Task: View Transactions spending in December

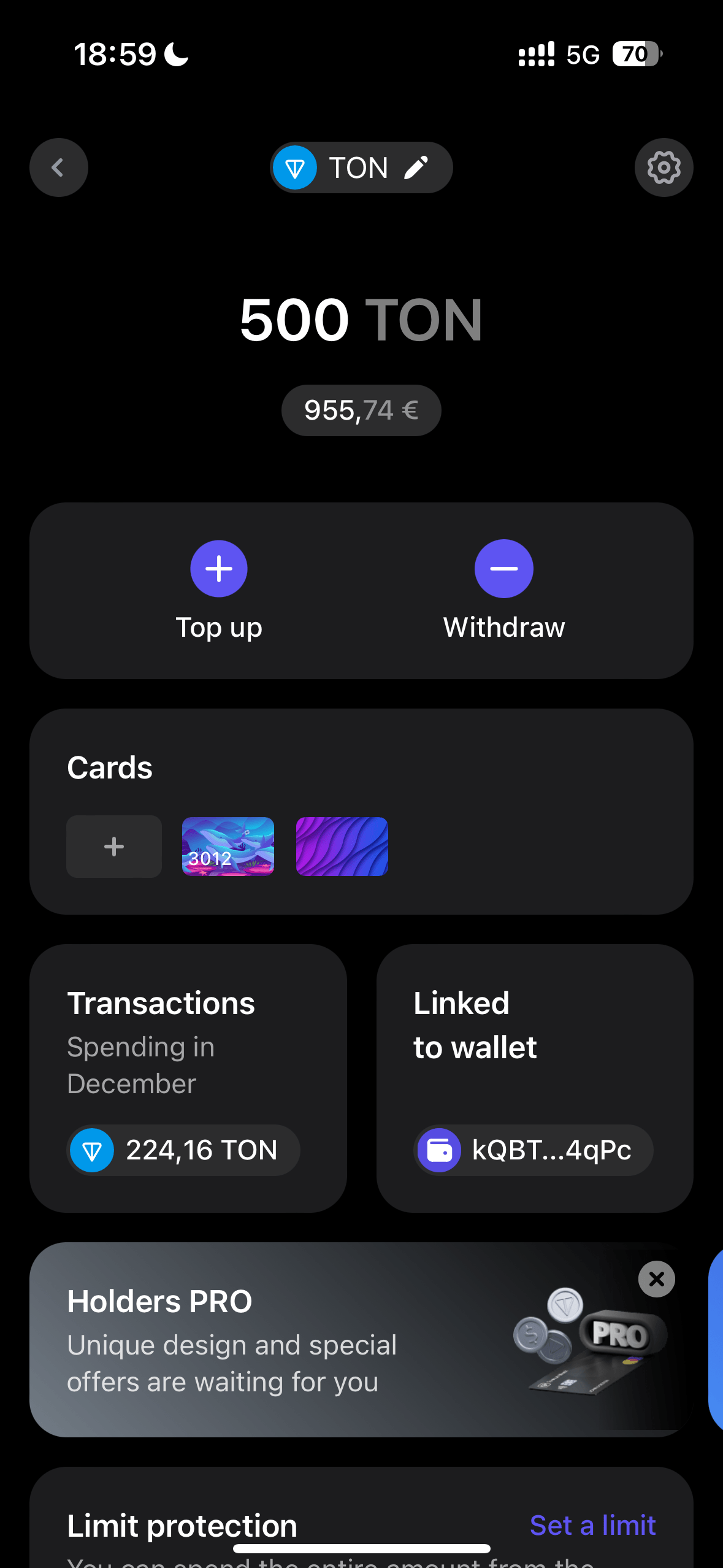Action: [x=188, y=1078]
